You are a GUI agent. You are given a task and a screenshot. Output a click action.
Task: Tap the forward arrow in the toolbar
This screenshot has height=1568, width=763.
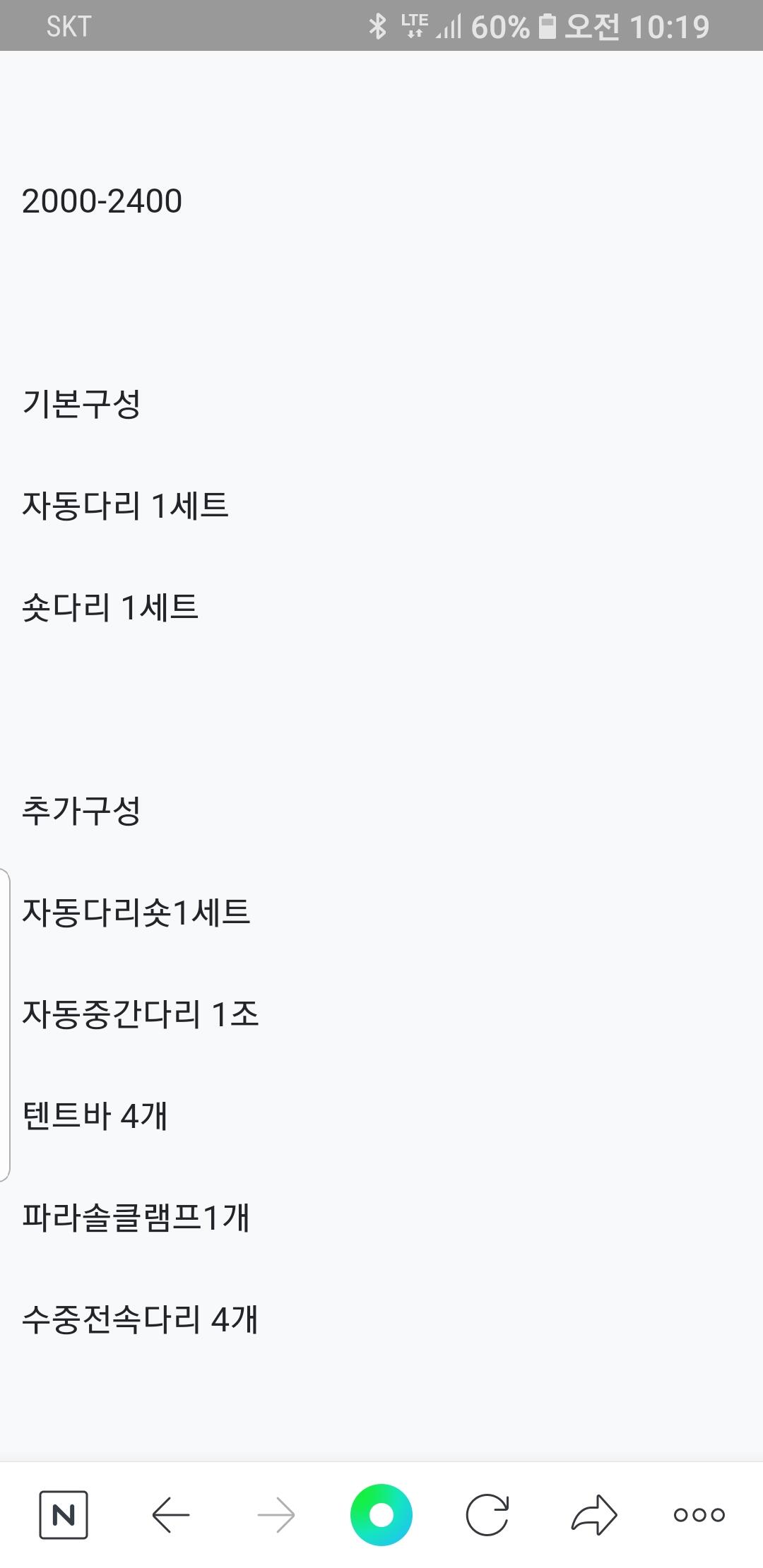click(x=276, y=1514)
